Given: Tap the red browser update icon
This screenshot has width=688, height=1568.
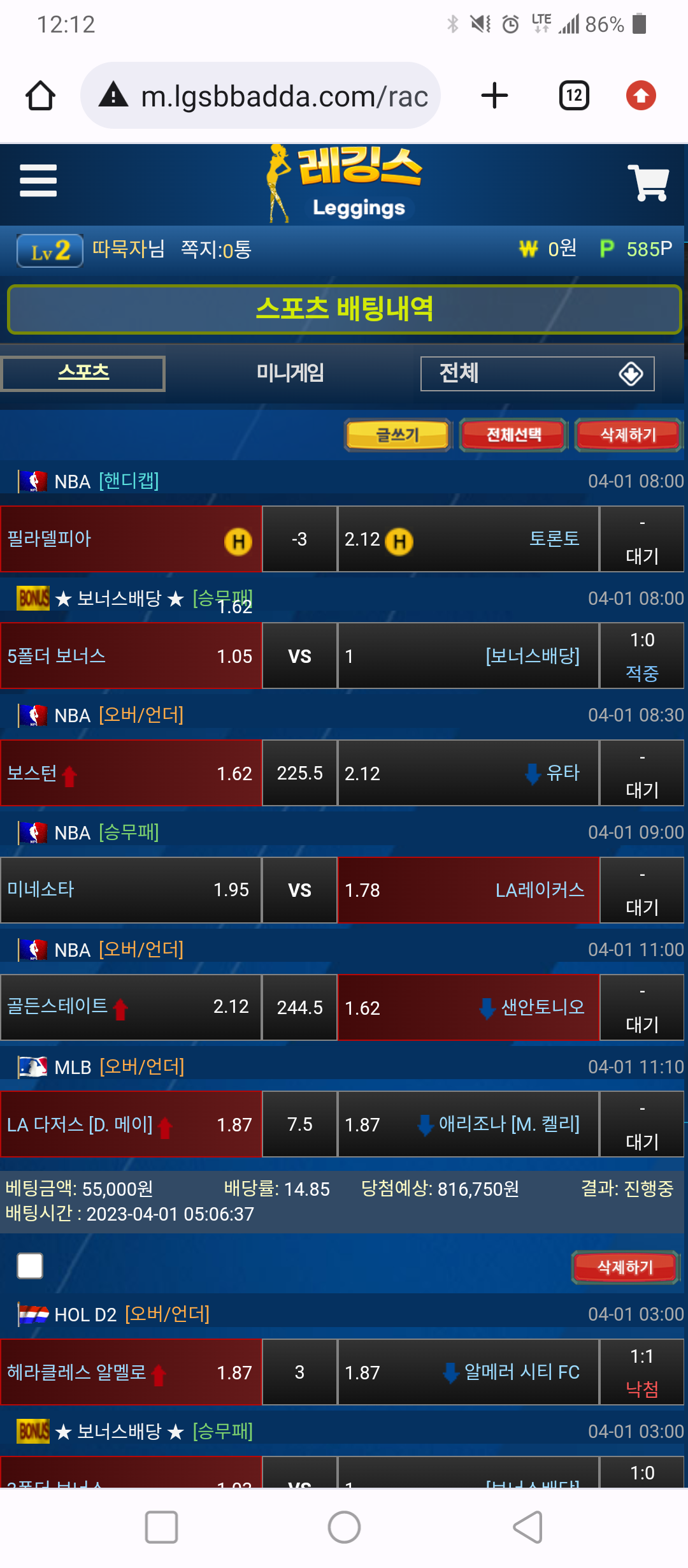Looking at the screenshot, I should [641, 96].
